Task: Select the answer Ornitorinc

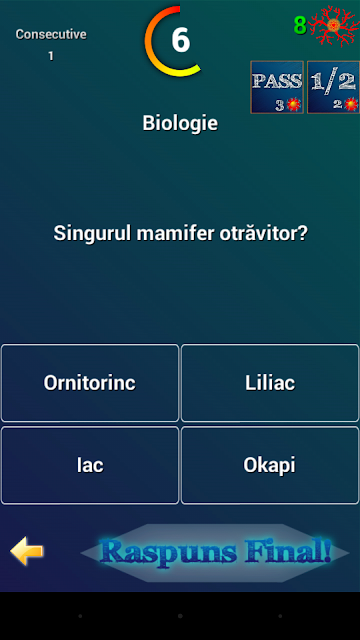Action: coord(90,383)
